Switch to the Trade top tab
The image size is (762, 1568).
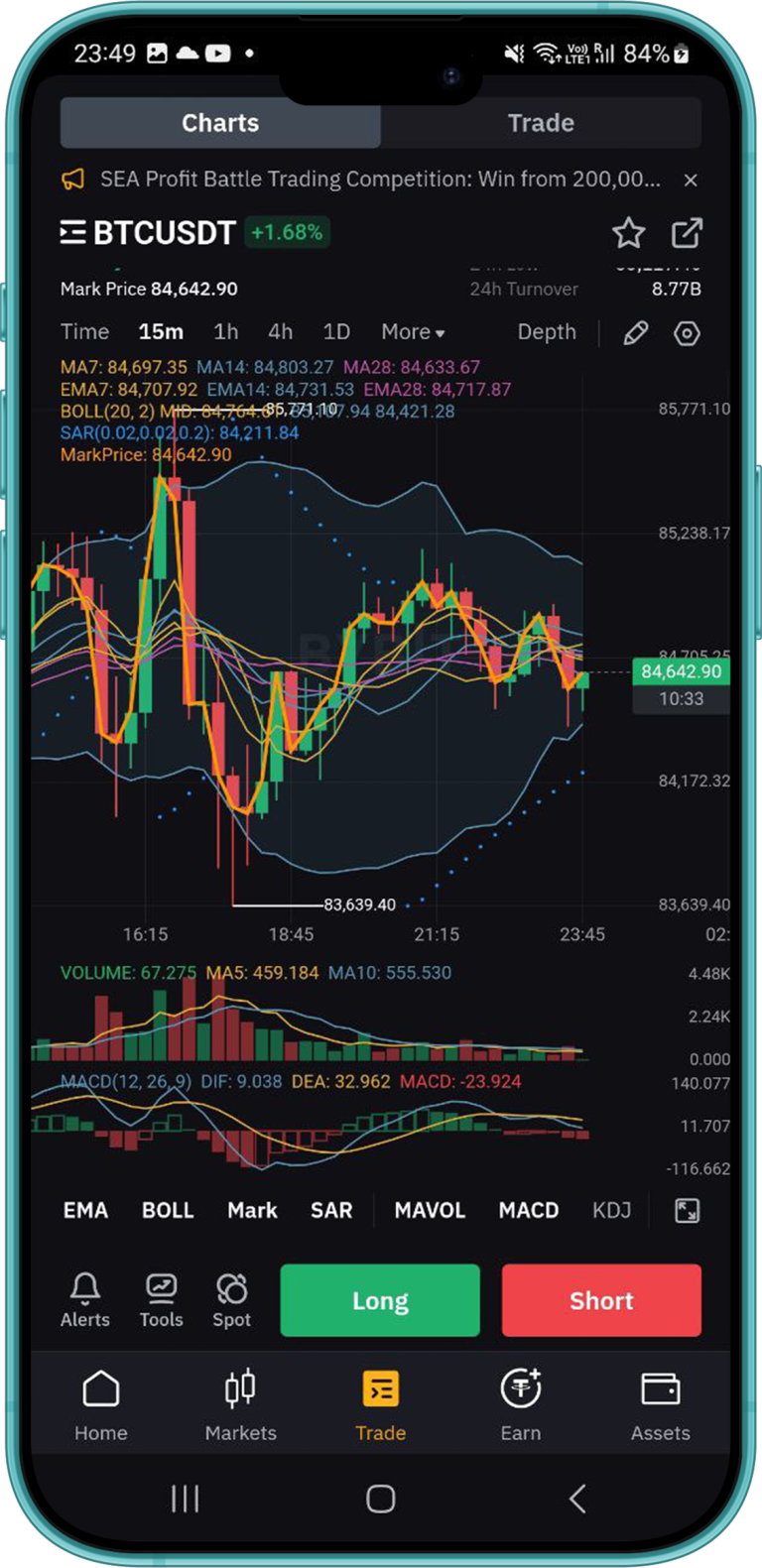click(541, 123)
